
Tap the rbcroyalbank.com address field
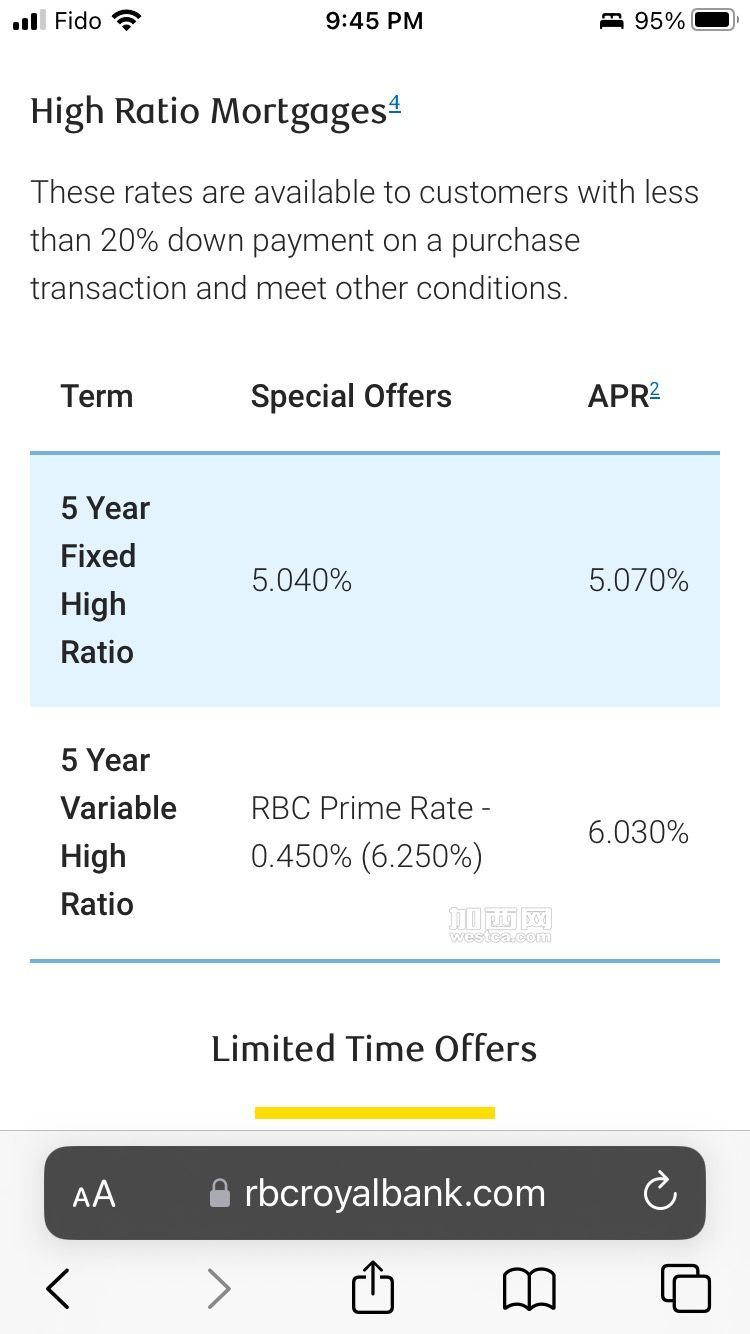coord(375,1193)
